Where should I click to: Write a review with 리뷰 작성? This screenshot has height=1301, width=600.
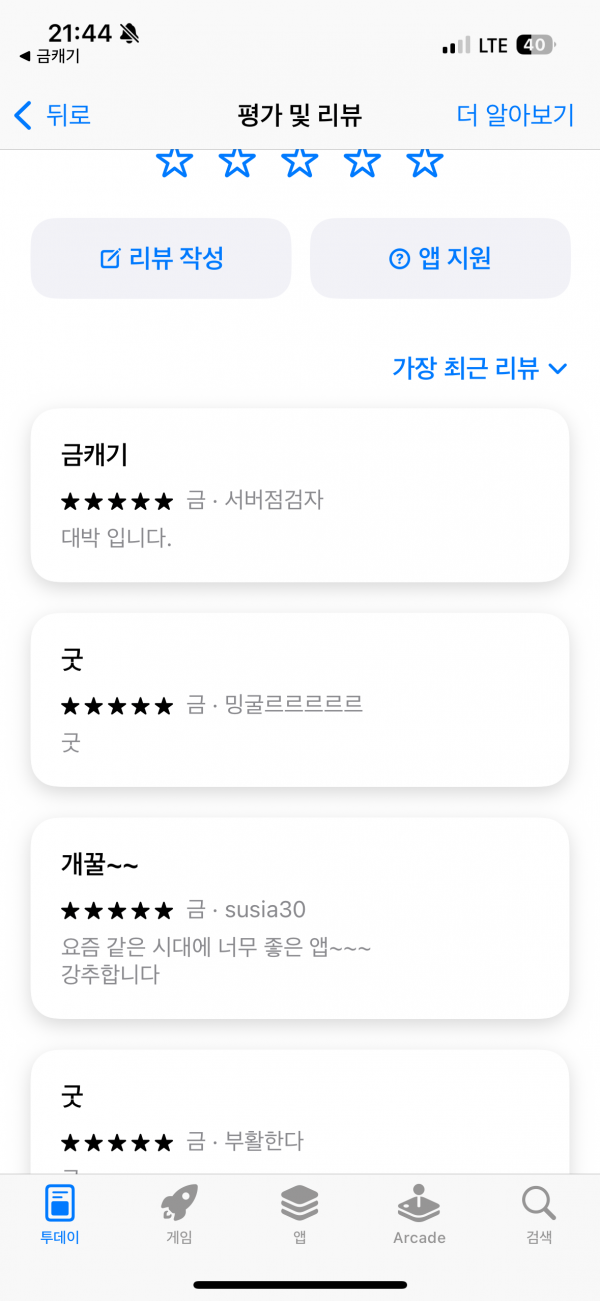pyautogui.click(x=161, y=258)
